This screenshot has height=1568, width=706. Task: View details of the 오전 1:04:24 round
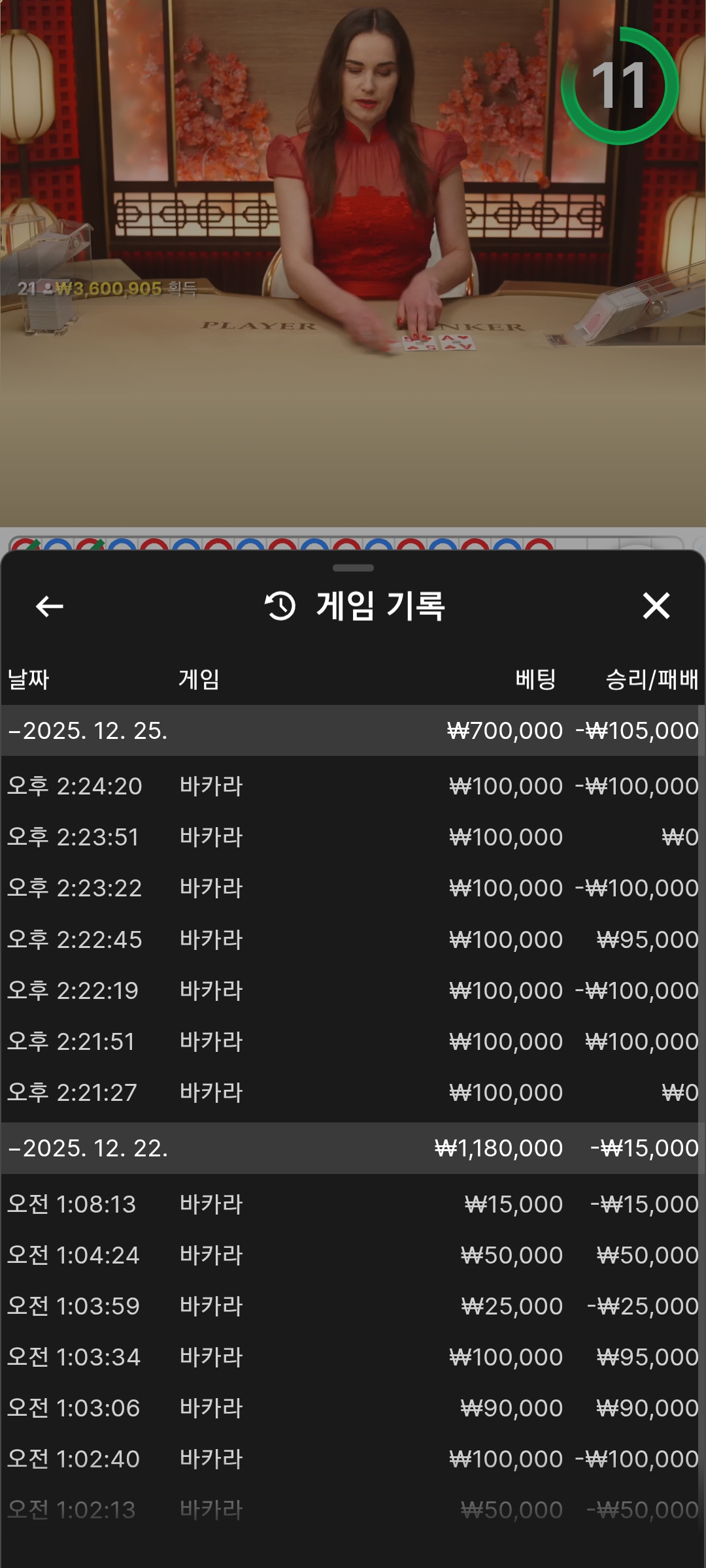click(x=352, y=1255)
